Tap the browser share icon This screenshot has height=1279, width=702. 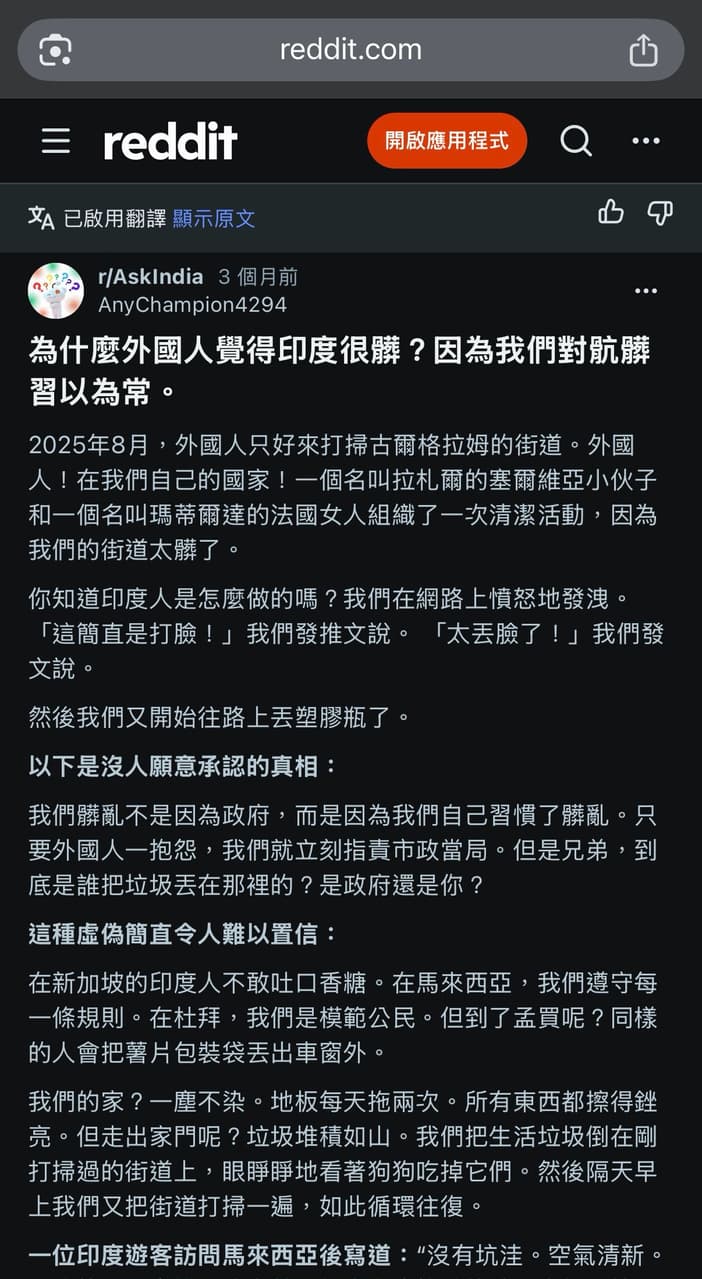coord(643,49)
